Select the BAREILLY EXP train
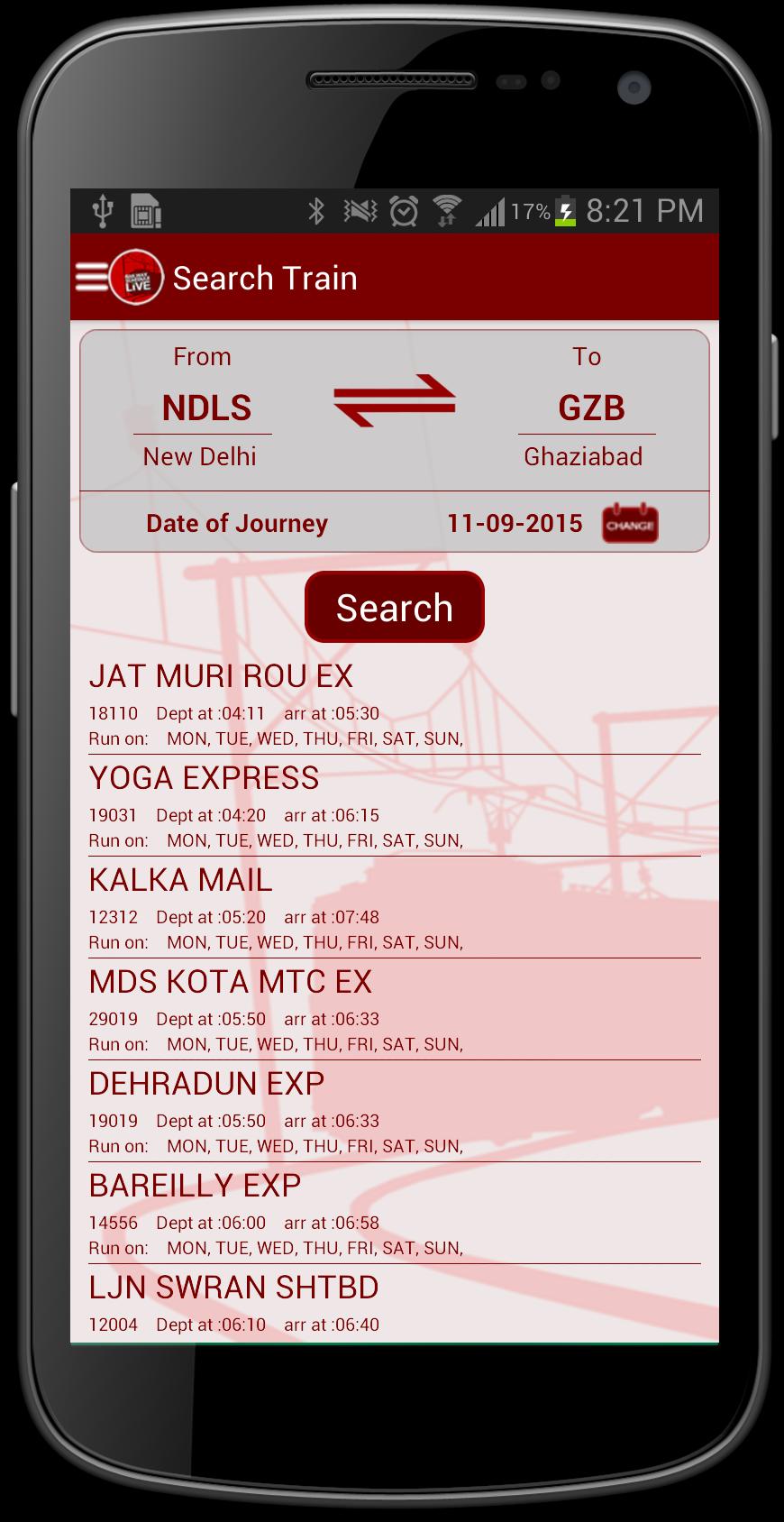This screenshot has width=784, height=1522. (394, 1213)
